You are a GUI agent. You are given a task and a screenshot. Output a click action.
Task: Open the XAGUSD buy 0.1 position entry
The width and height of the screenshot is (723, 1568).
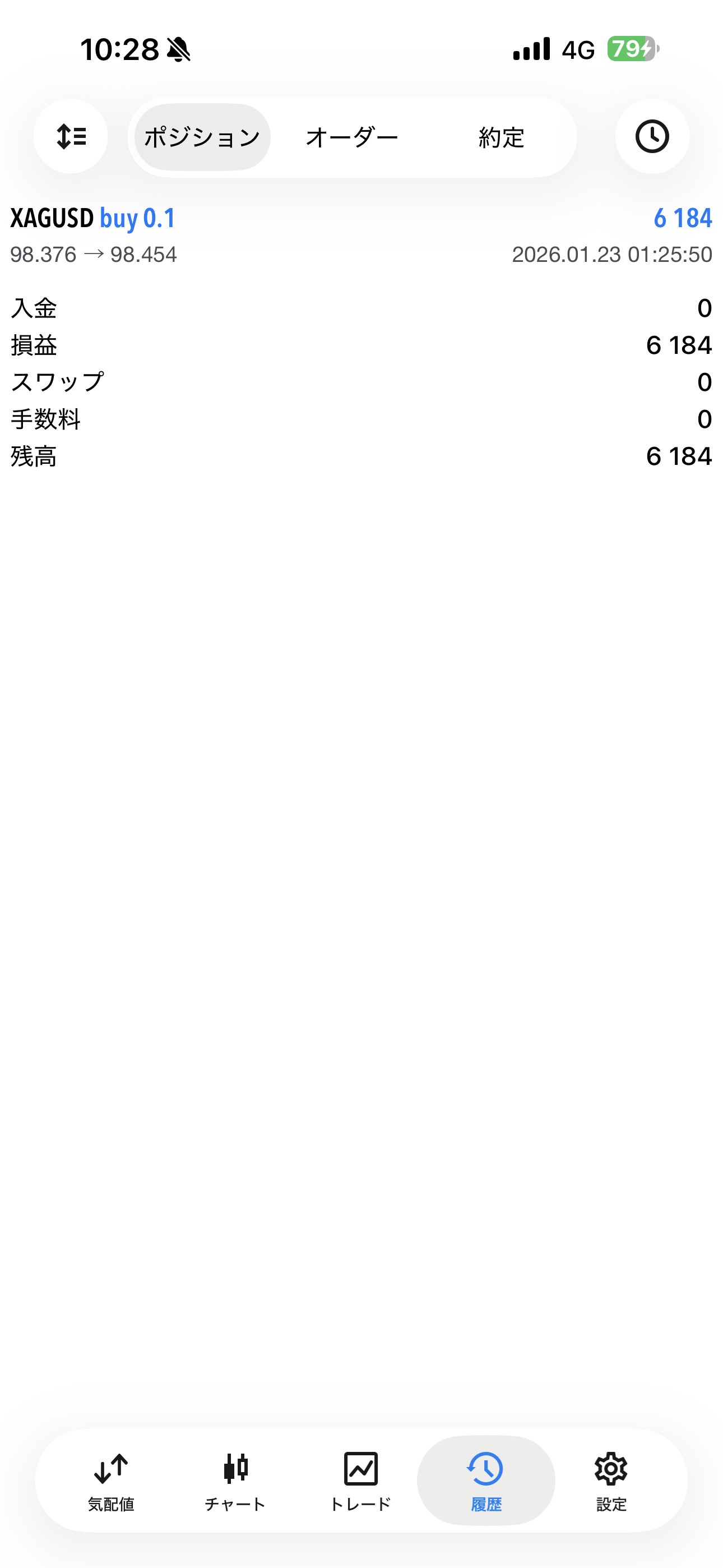pyautogui.click(x=361, y=235)
